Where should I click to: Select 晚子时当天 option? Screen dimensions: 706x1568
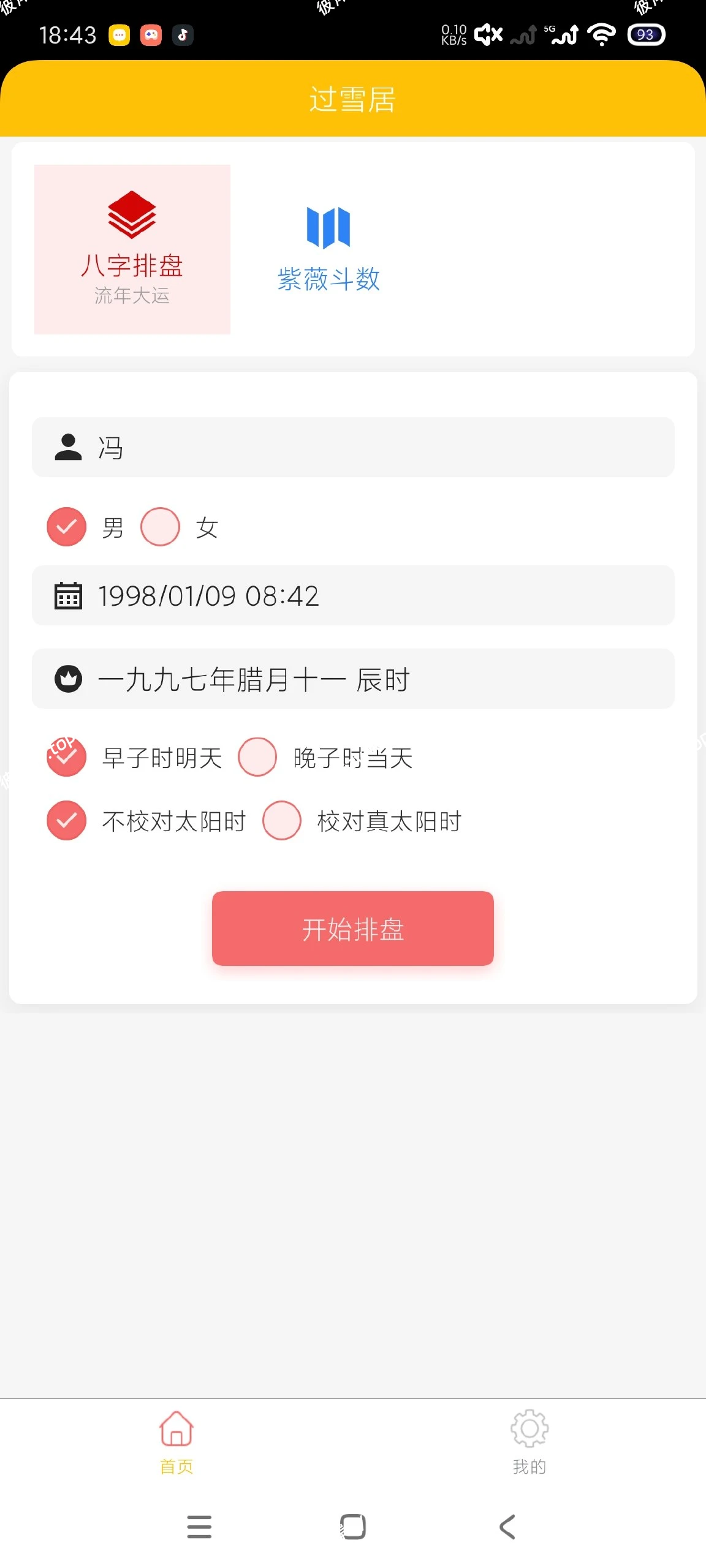(x=257, y=758)
